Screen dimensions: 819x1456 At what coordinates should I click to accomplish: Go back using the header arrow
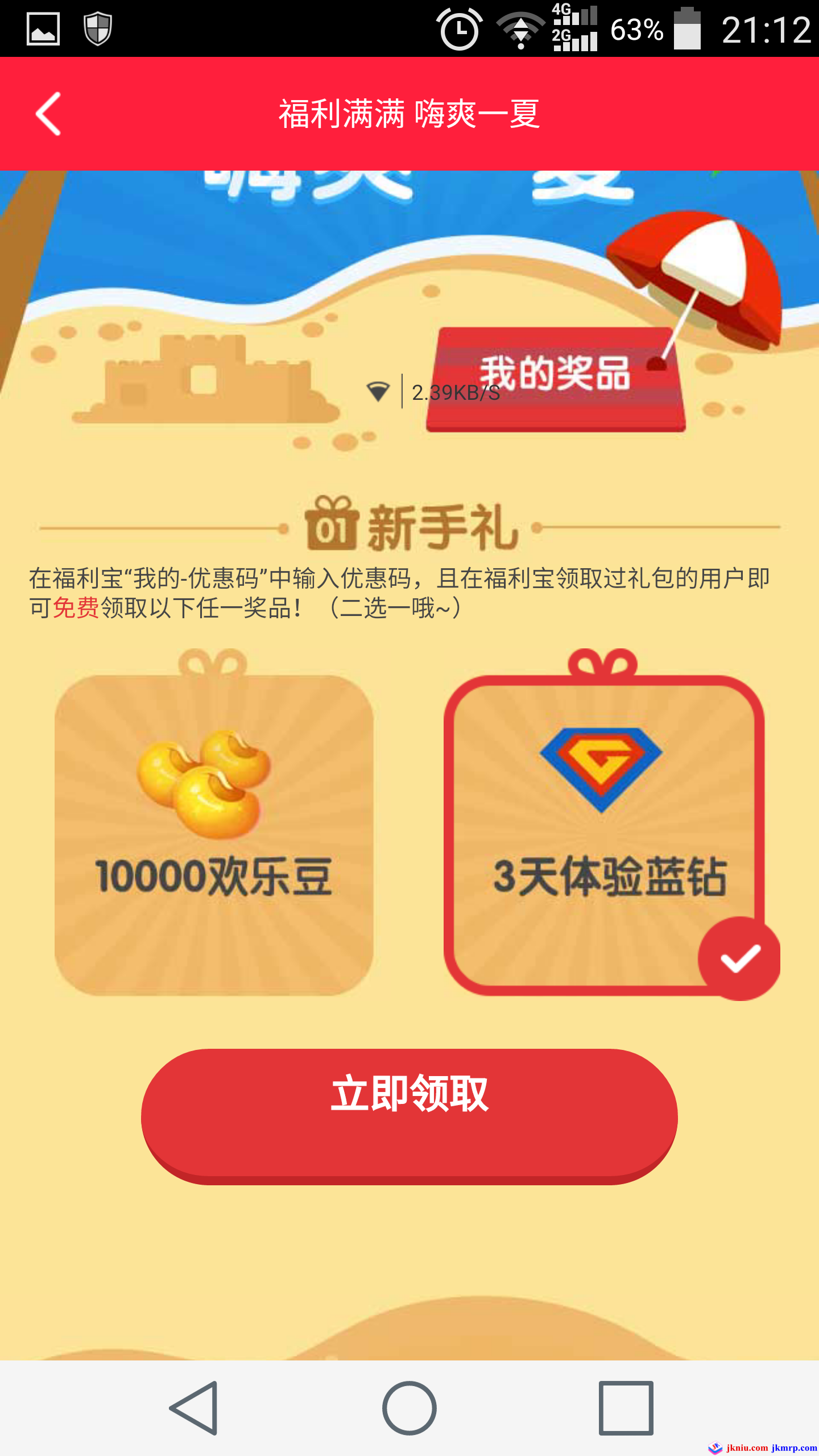[49, 114]
